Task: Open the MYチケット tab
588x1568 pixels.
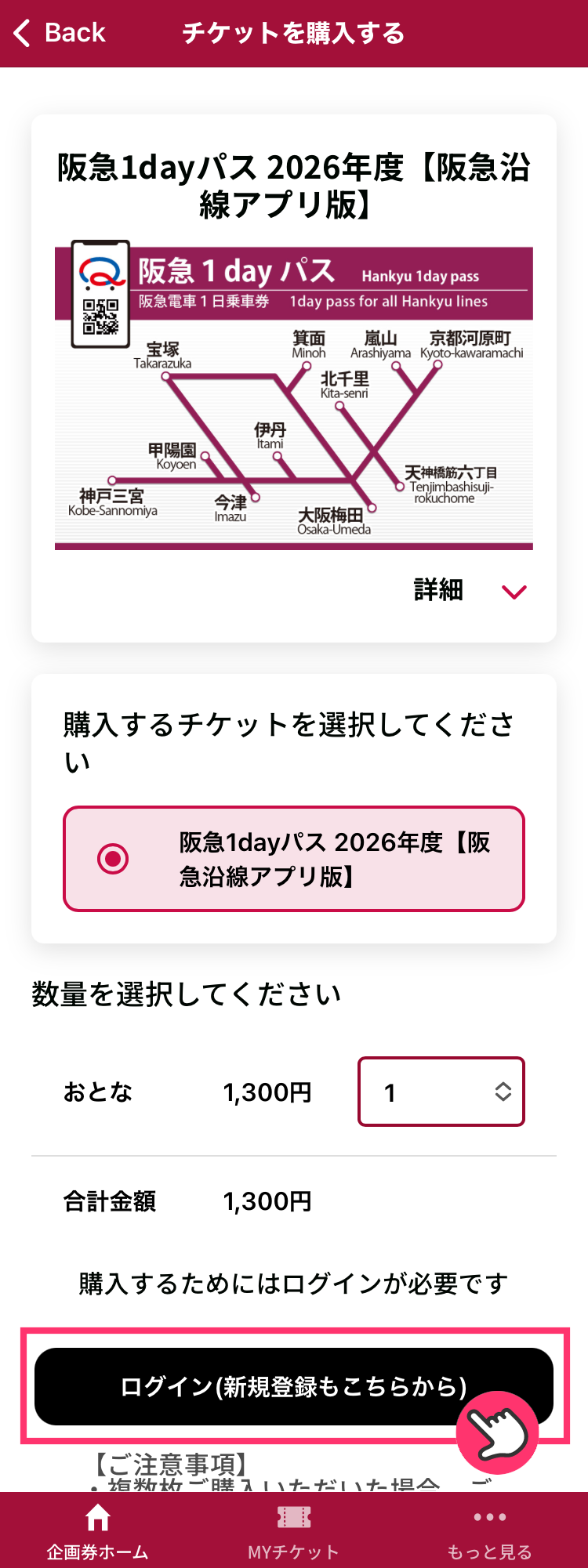Action: pyautogui.click(x=293, y=1530)
